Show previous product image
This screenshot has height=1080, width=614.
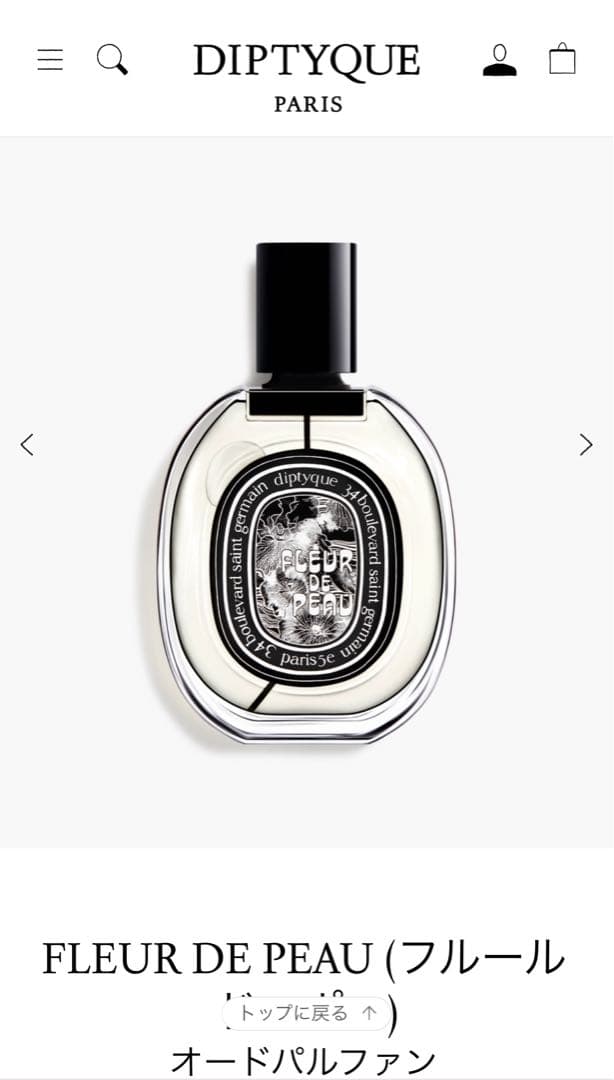click(x=27, y=444)
